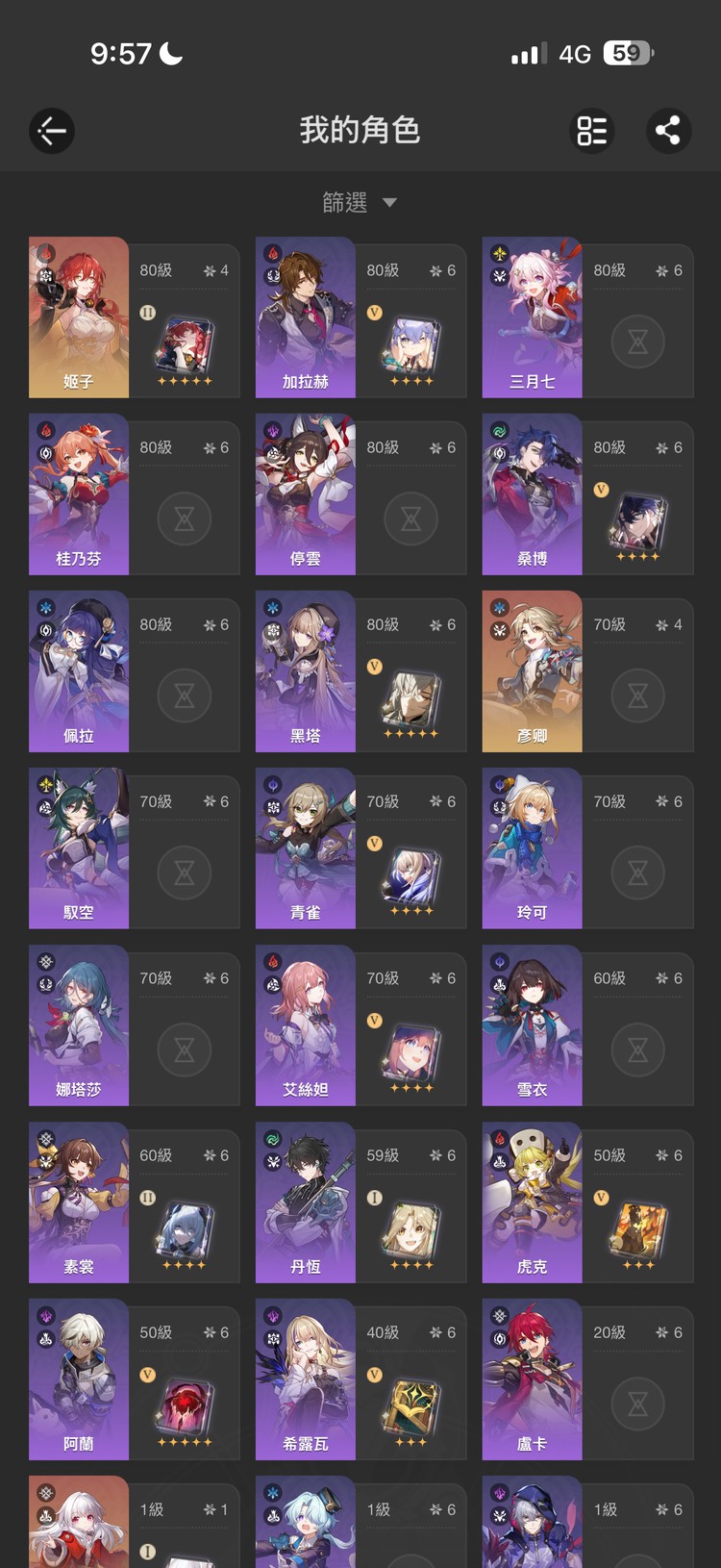The image size is (721, 1568).
Task: Switch the character list layout view
Action: click(x=591, y=131)
